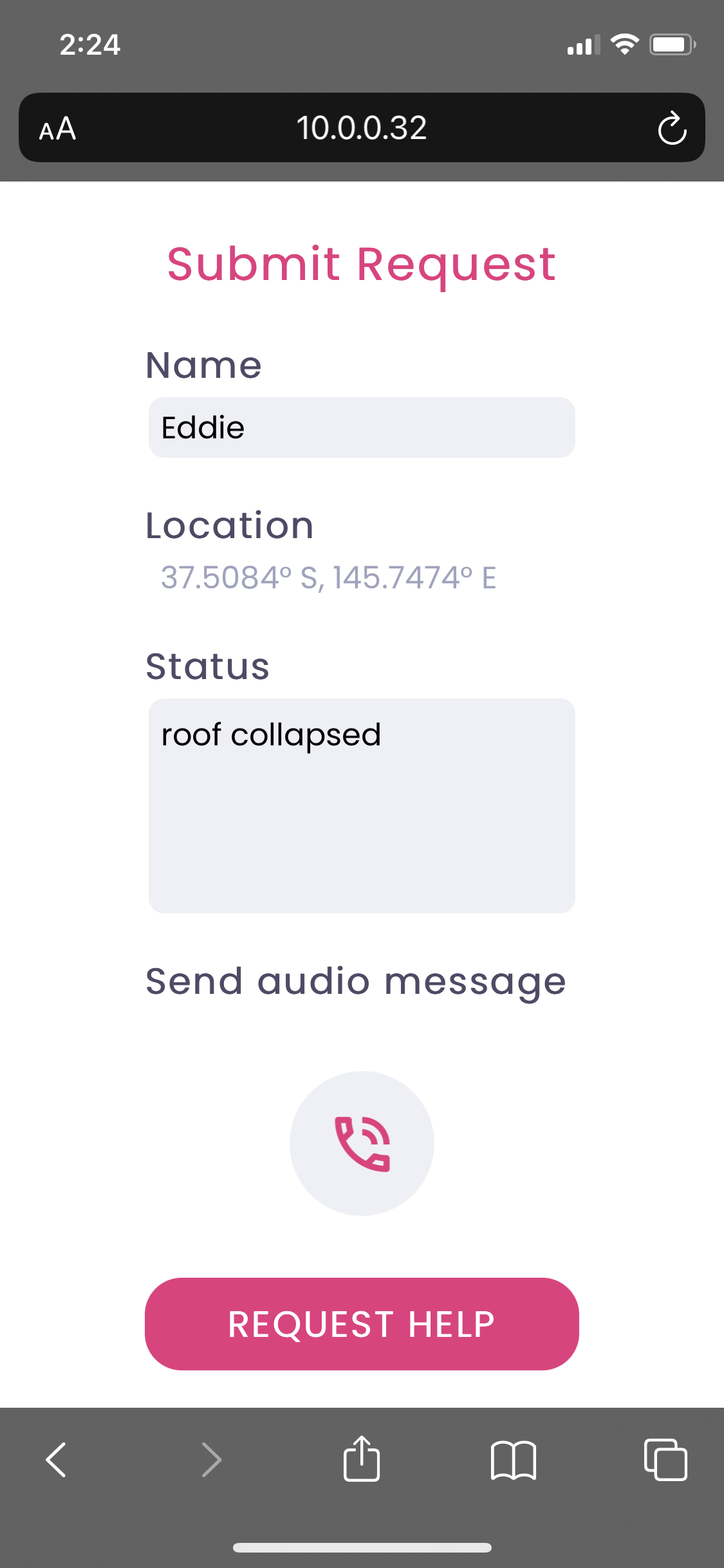Tap the 10.0.0.32 address bar
This screenshot has width=724, height=1568.
coord(362,127)
